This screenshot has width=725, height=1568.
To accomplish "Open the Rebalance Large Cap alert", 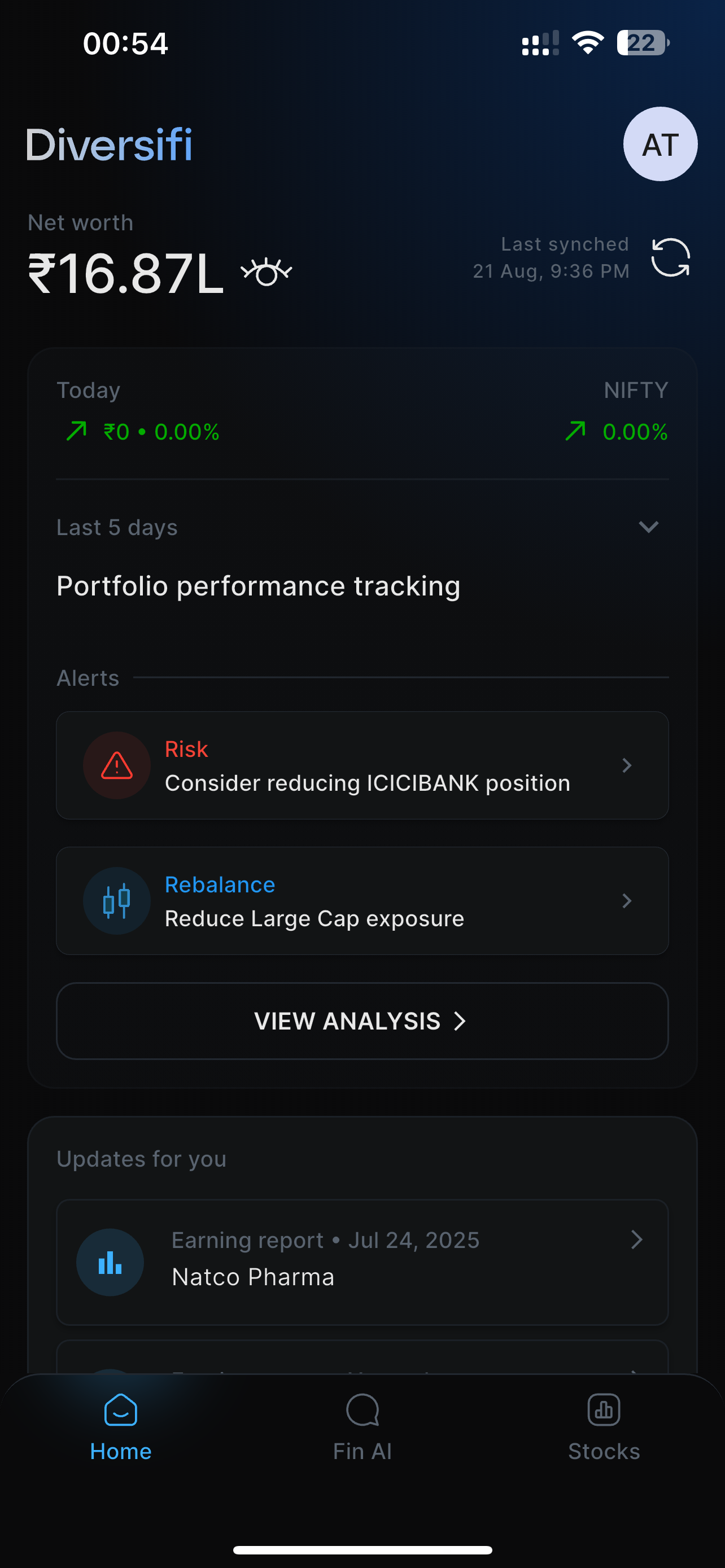I will point(362,901).
